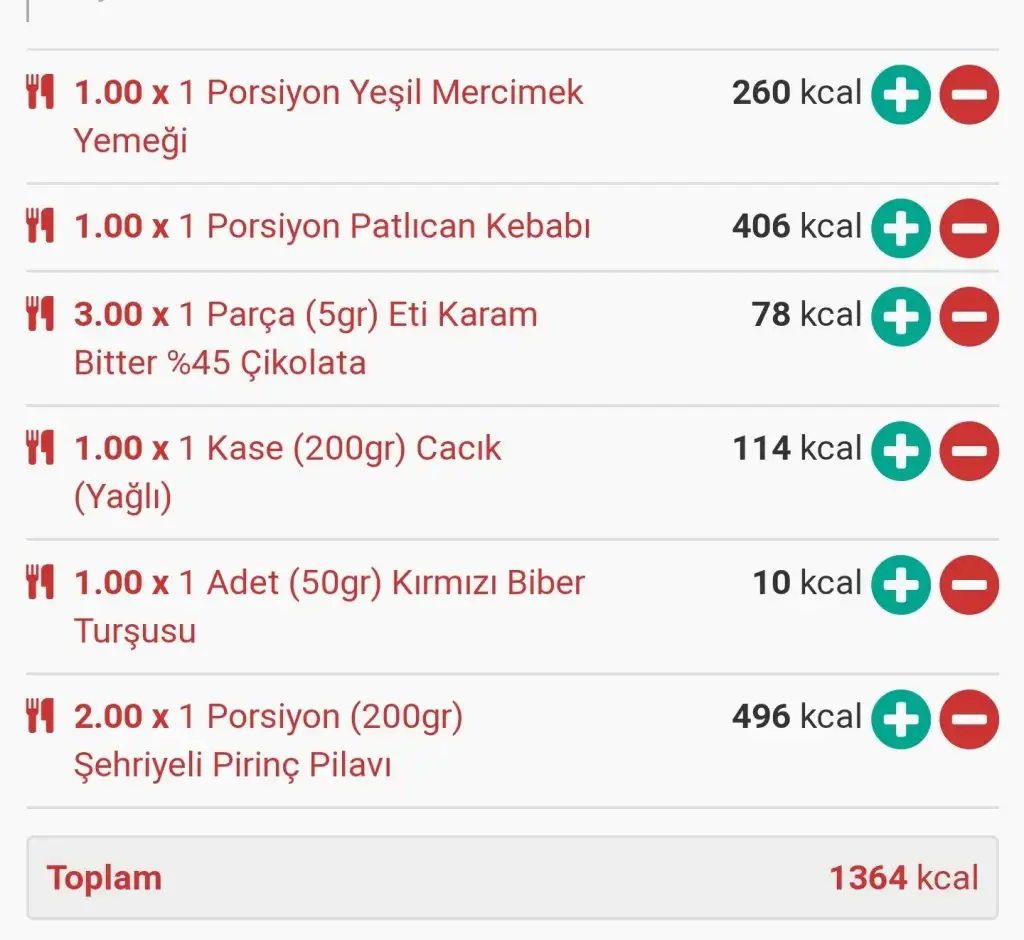Increase Yeşil Mercimek Yemeği portion with plus

901,95
